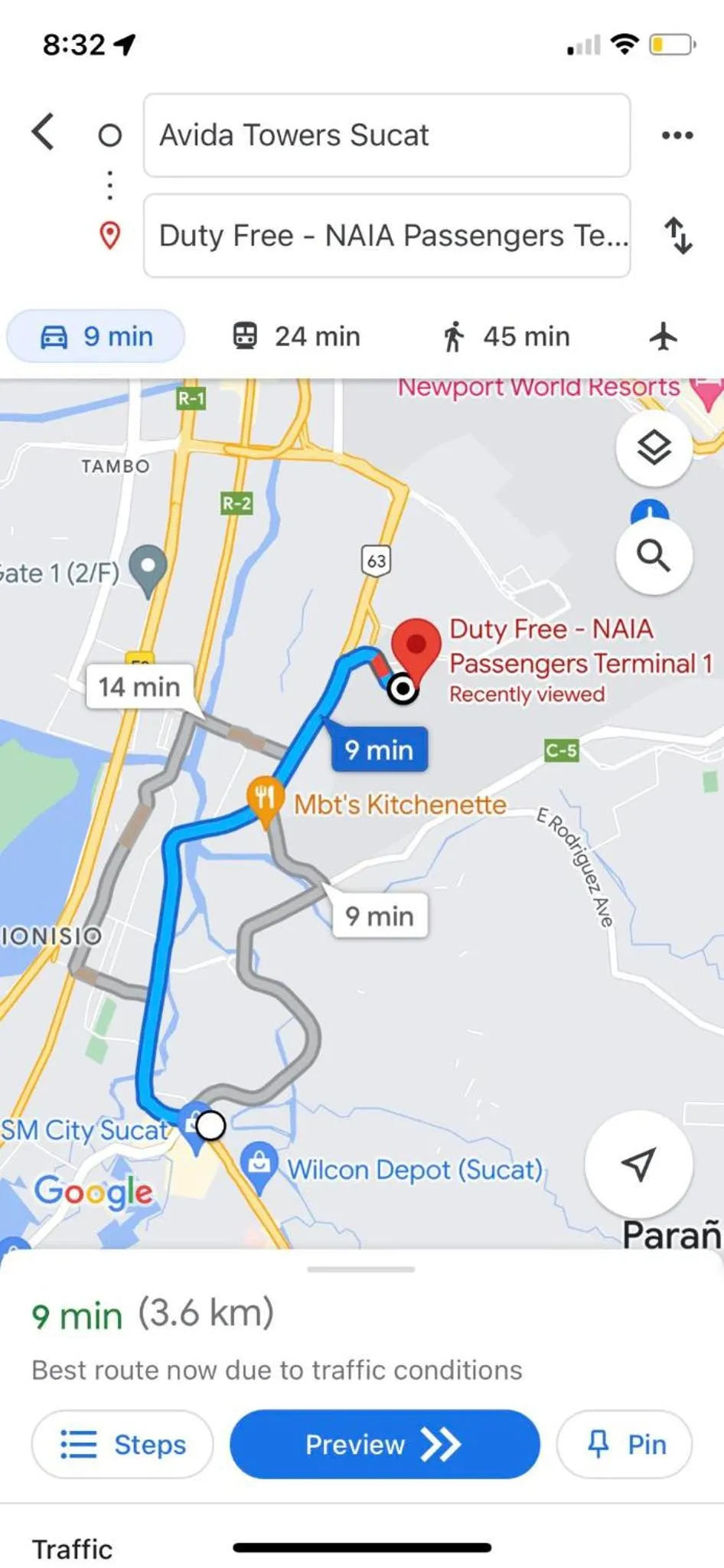
Task: Open the Steps list
Action: 122,1444
